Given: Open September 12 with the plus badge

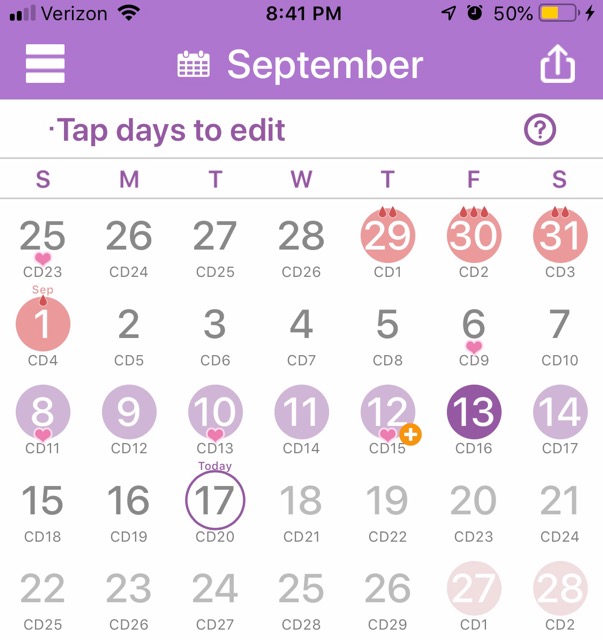Looking at the screenshot, I should (x=388, y=413).
